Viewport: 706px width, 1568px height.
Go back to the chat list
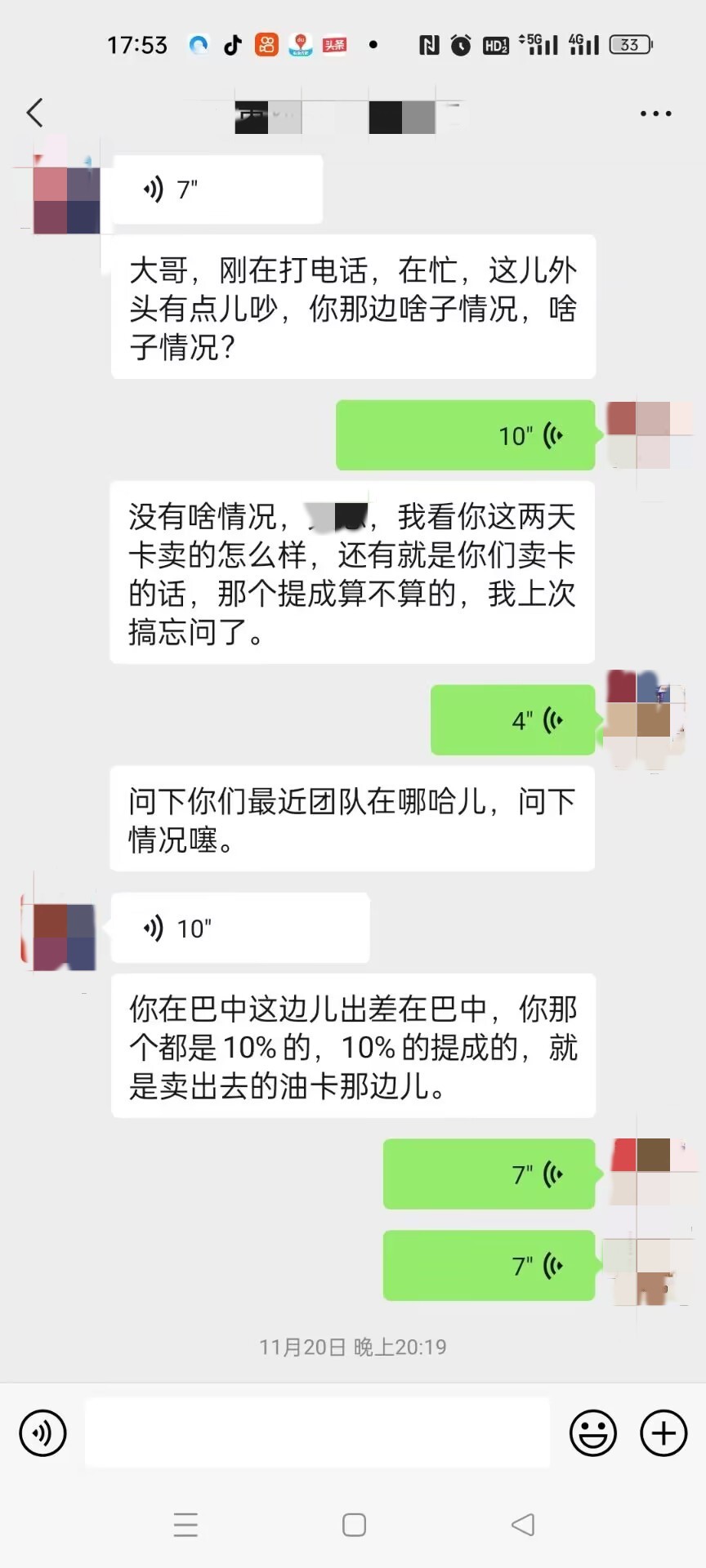coord(34,113)
